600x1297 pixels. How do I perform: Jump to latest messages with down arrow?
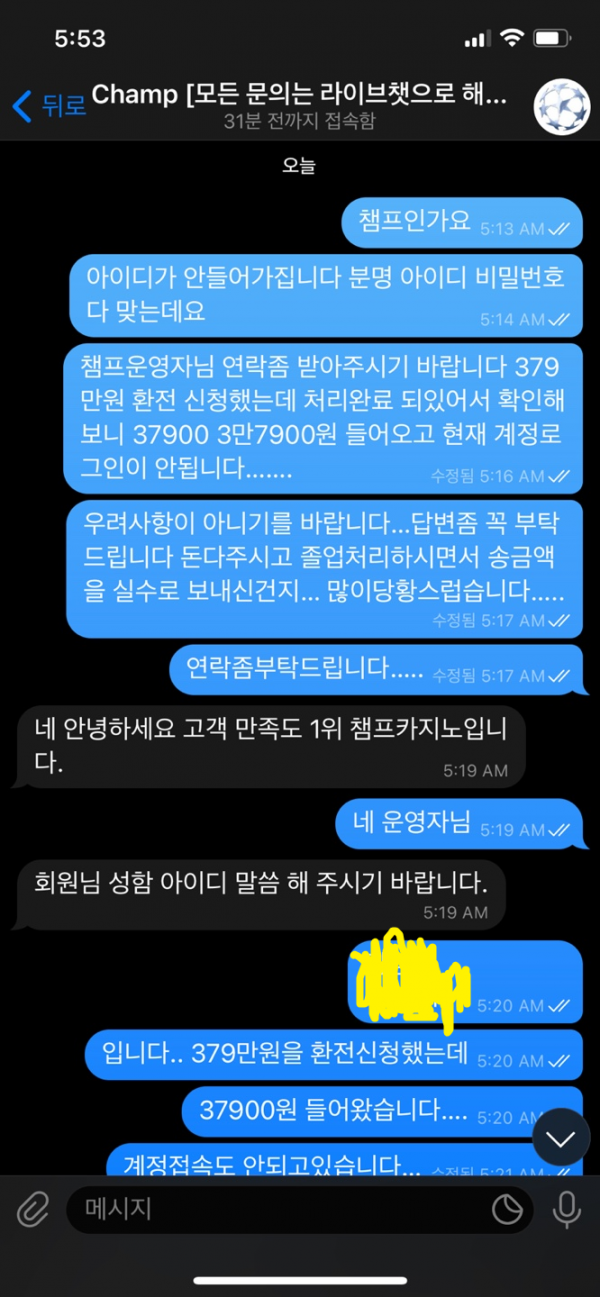[561, 1139]
